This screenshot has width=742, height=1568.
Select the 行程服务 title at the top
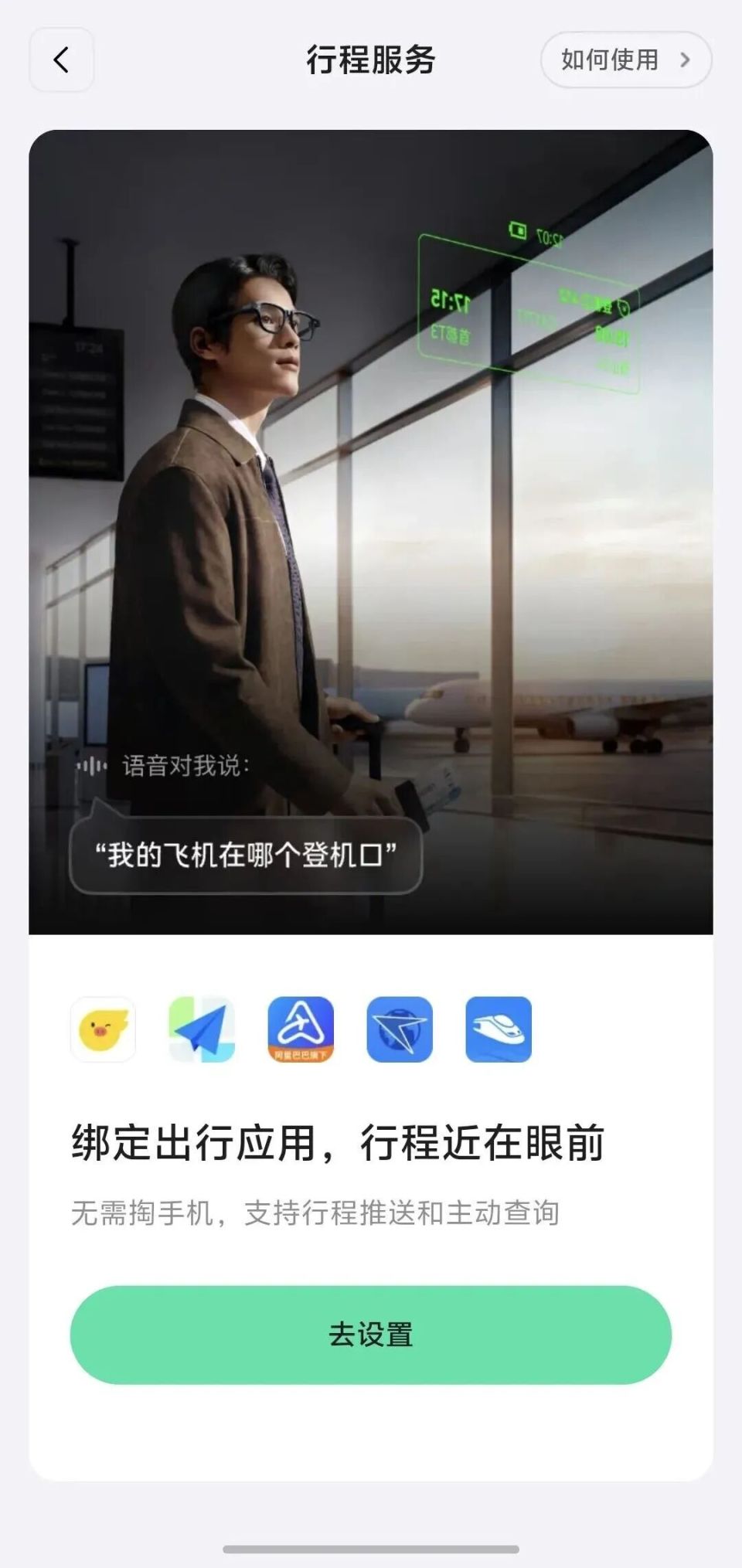tap(370, 60)
